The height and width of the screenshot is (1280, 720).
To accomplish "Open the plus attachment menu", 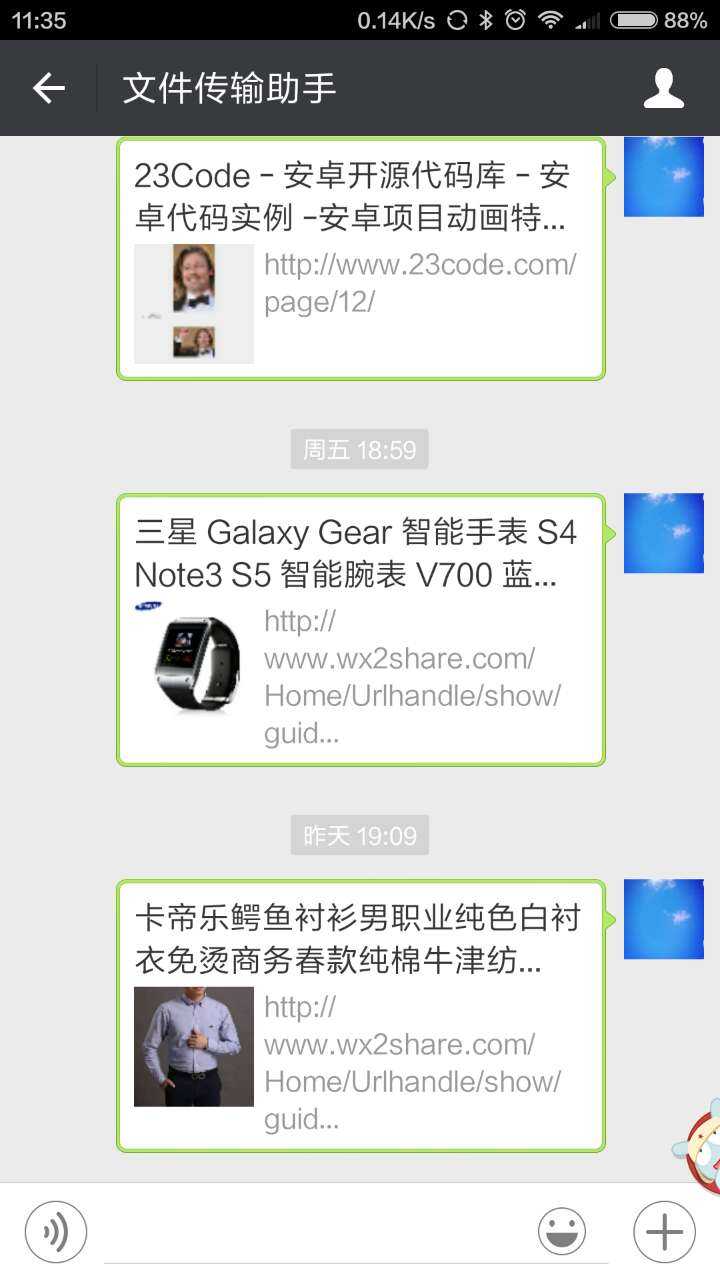I will pos(664,1232).
